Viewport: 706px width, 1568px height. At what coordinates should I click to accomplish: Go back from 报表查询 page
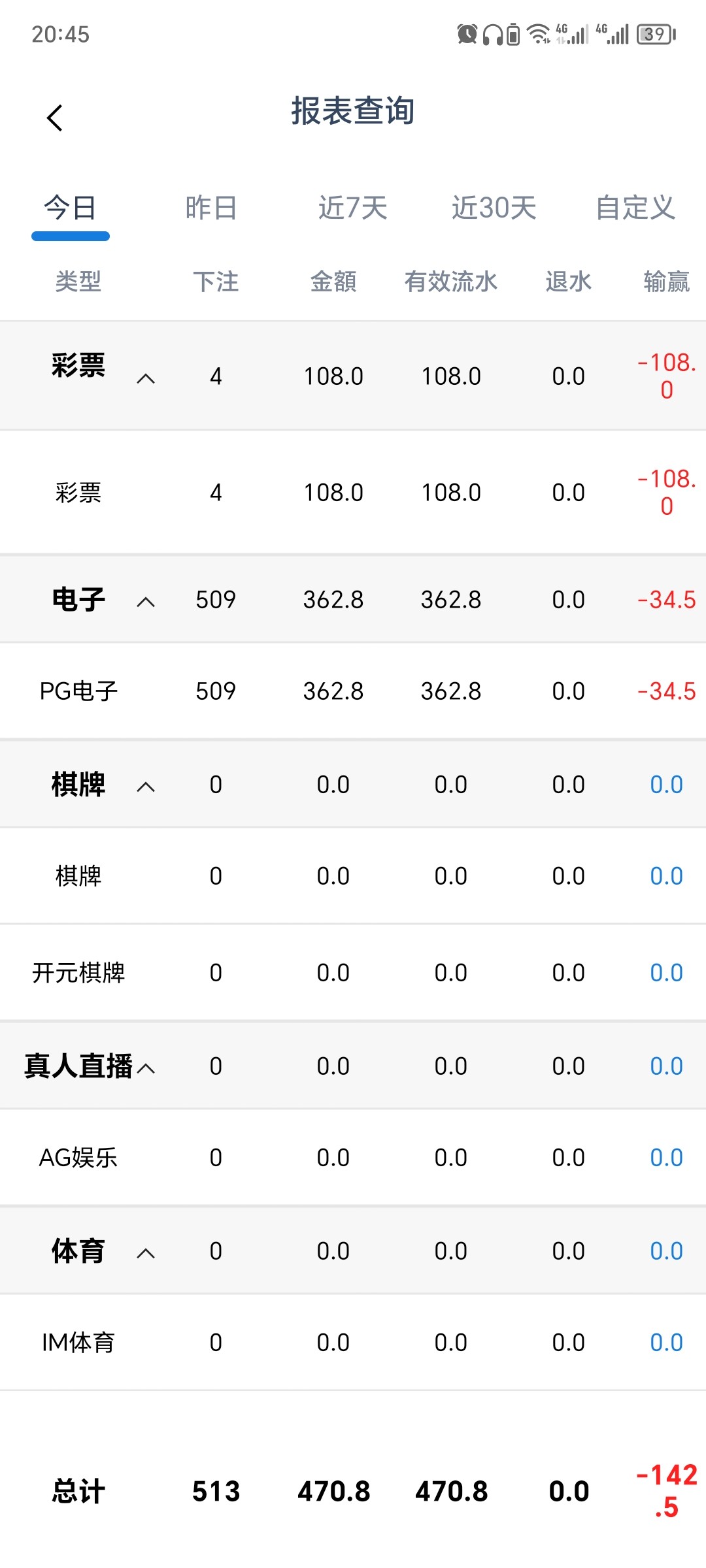(x=55, y=118)
